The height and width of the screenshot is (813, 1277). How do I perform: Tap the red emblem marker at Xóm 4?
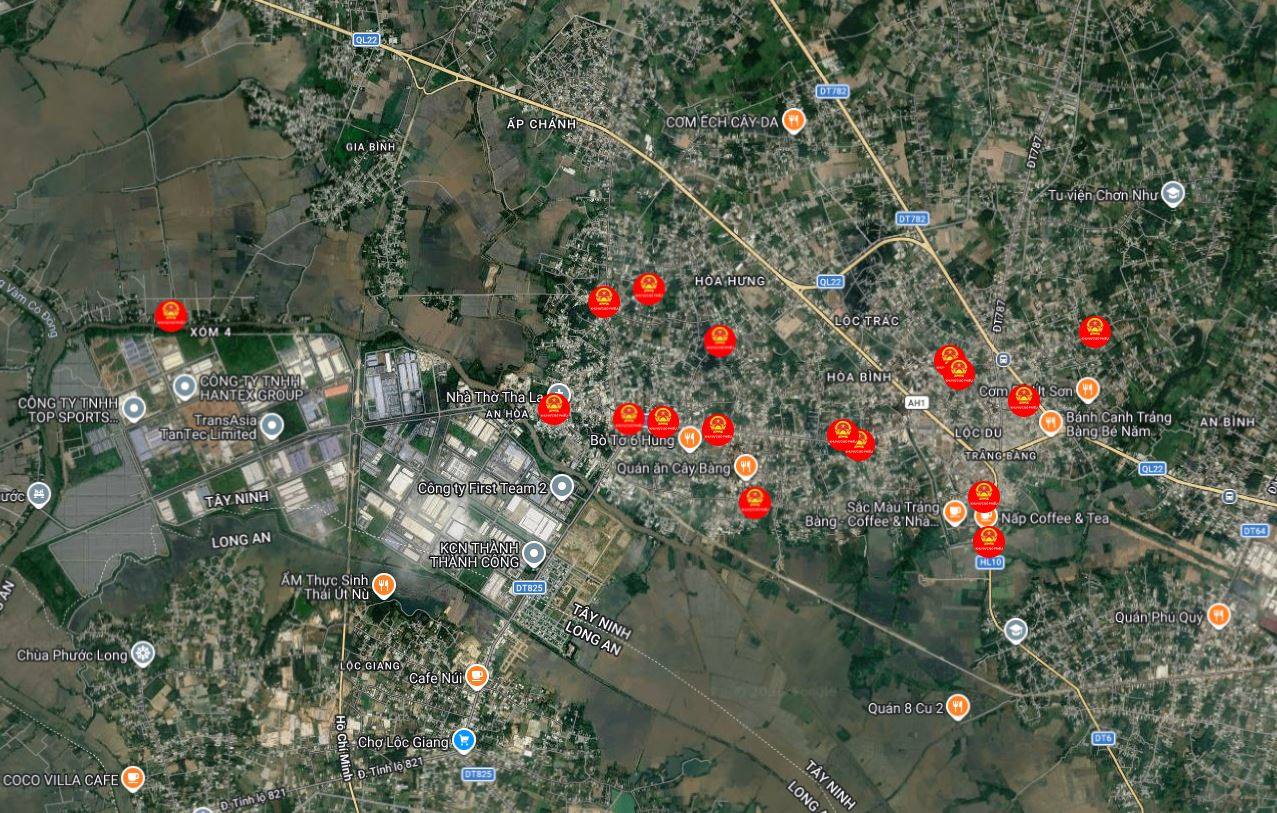(x=171, y=315)
